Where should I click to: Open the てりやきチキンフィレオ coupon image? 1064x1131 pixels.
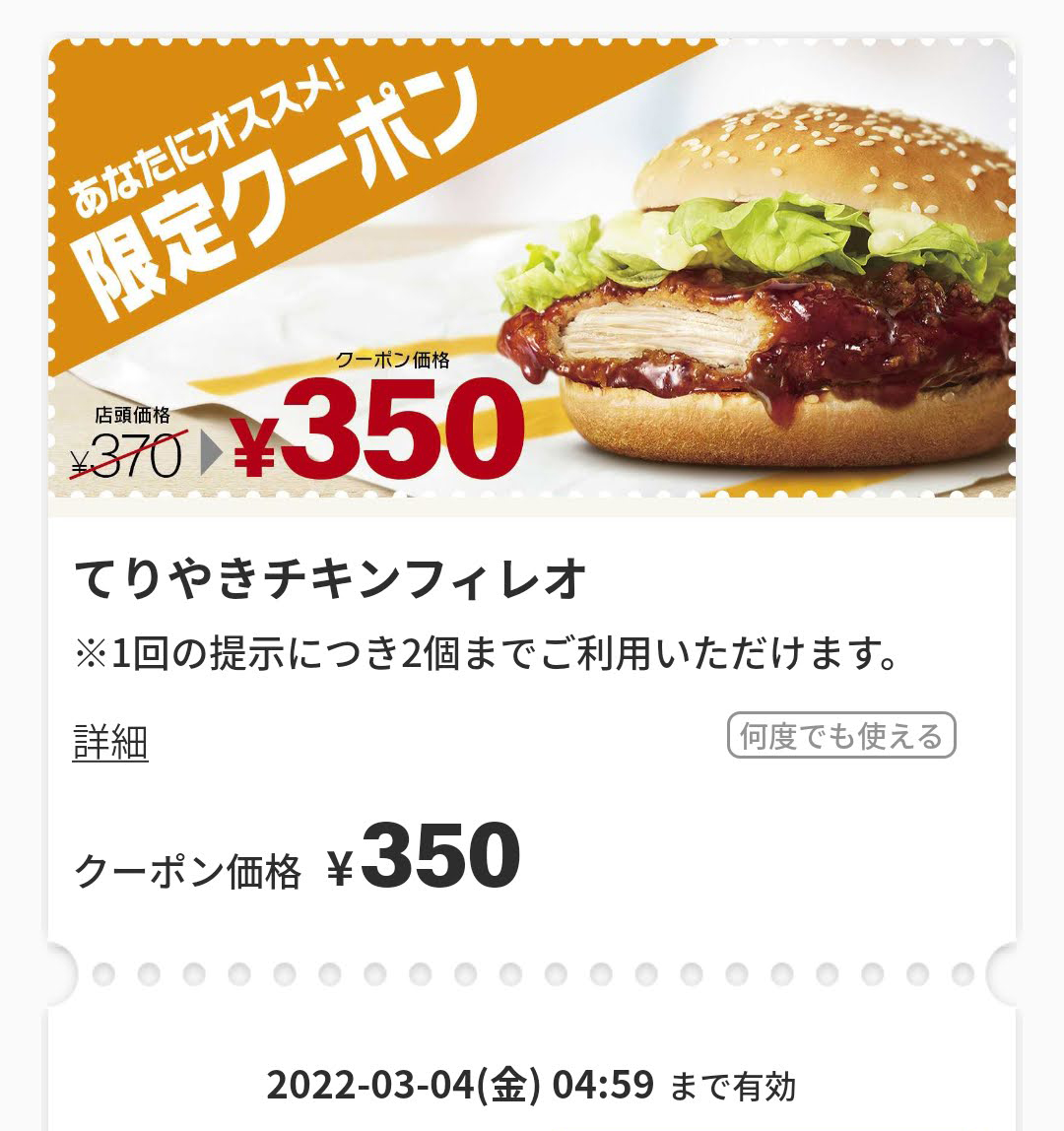tap(532, 268)
